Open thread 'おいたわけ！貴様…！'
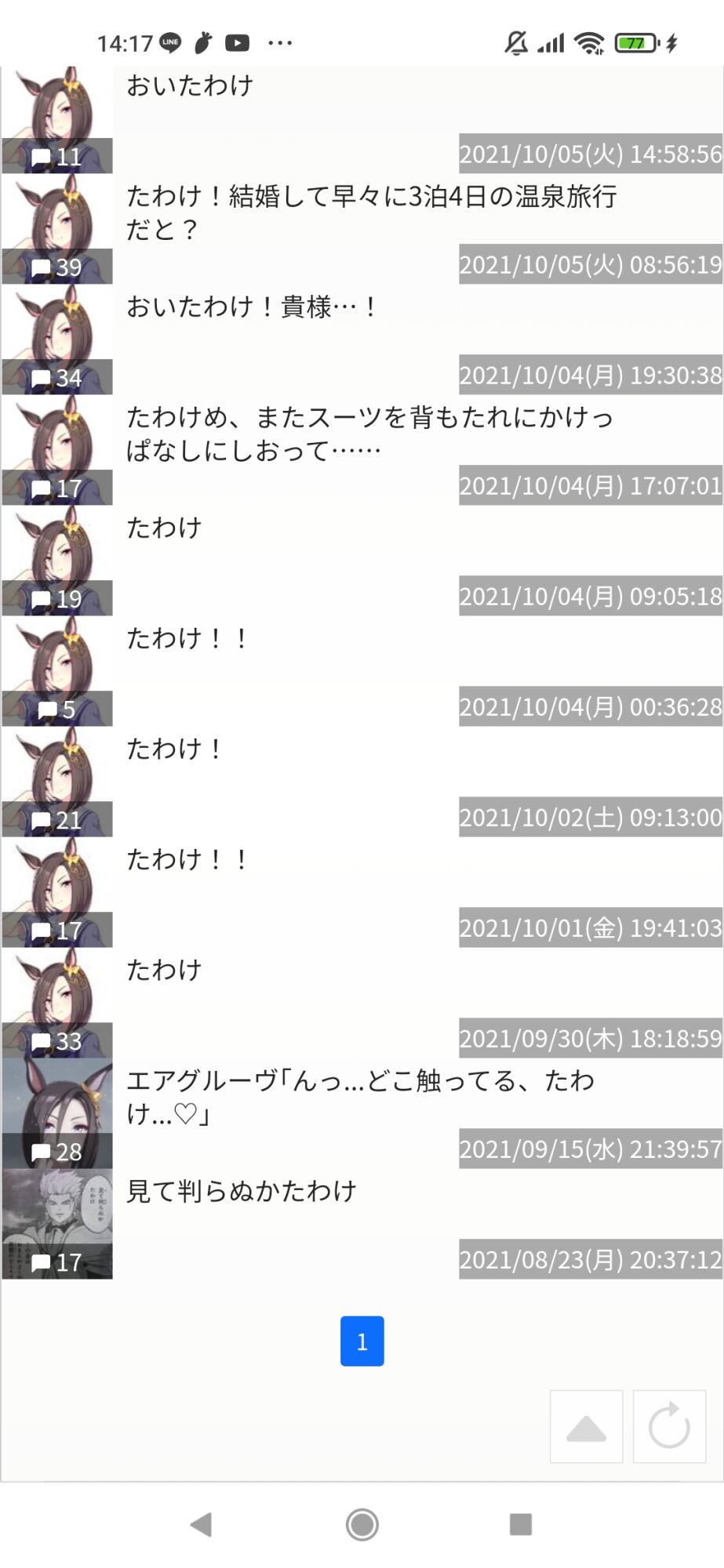Image resolution: width=724 pixels, height=1568 pixels. coord(362,339)
